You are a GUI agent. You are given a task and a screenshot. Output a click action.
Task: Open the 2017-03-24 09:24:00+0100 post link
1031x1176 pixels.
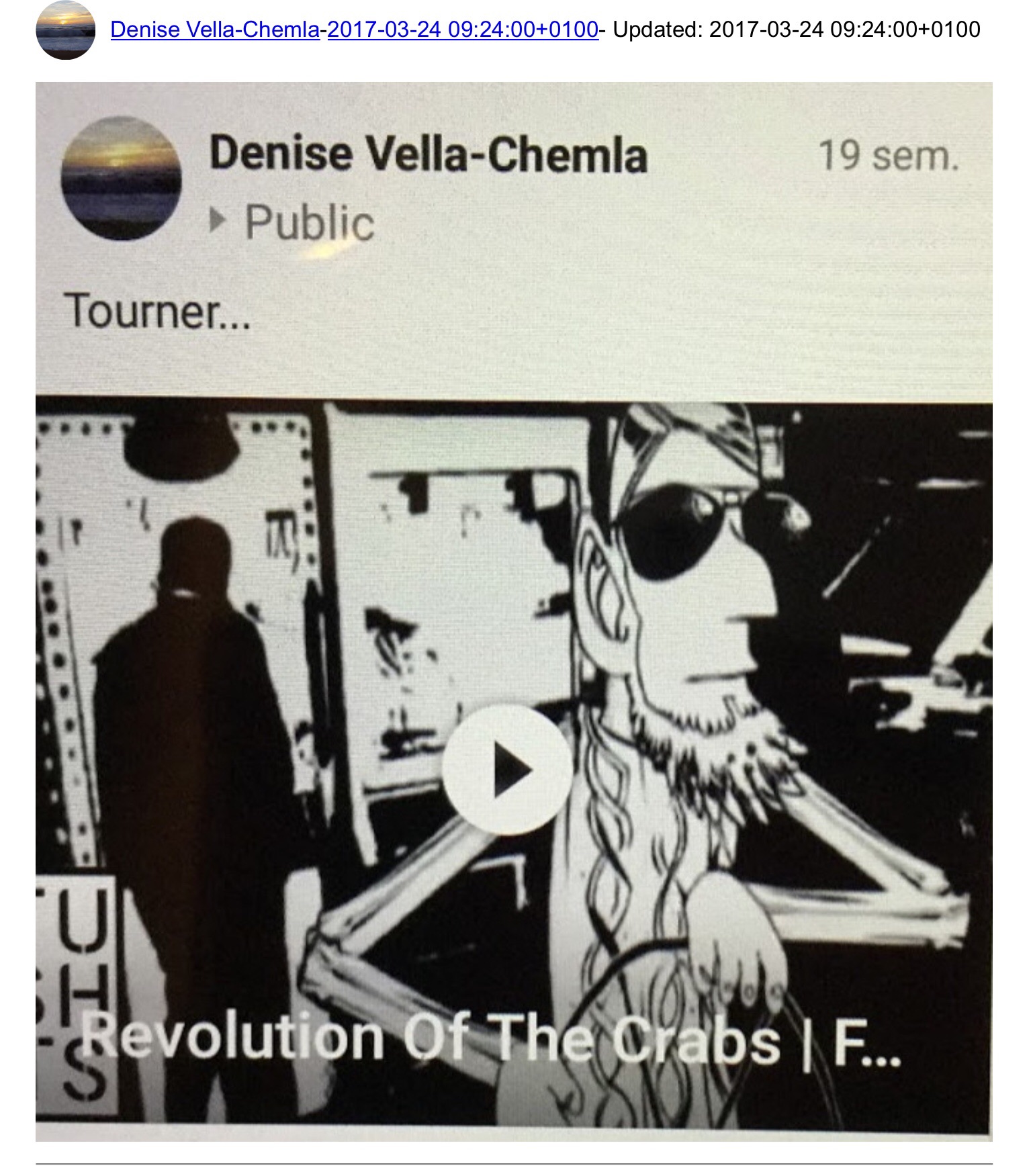462,30
